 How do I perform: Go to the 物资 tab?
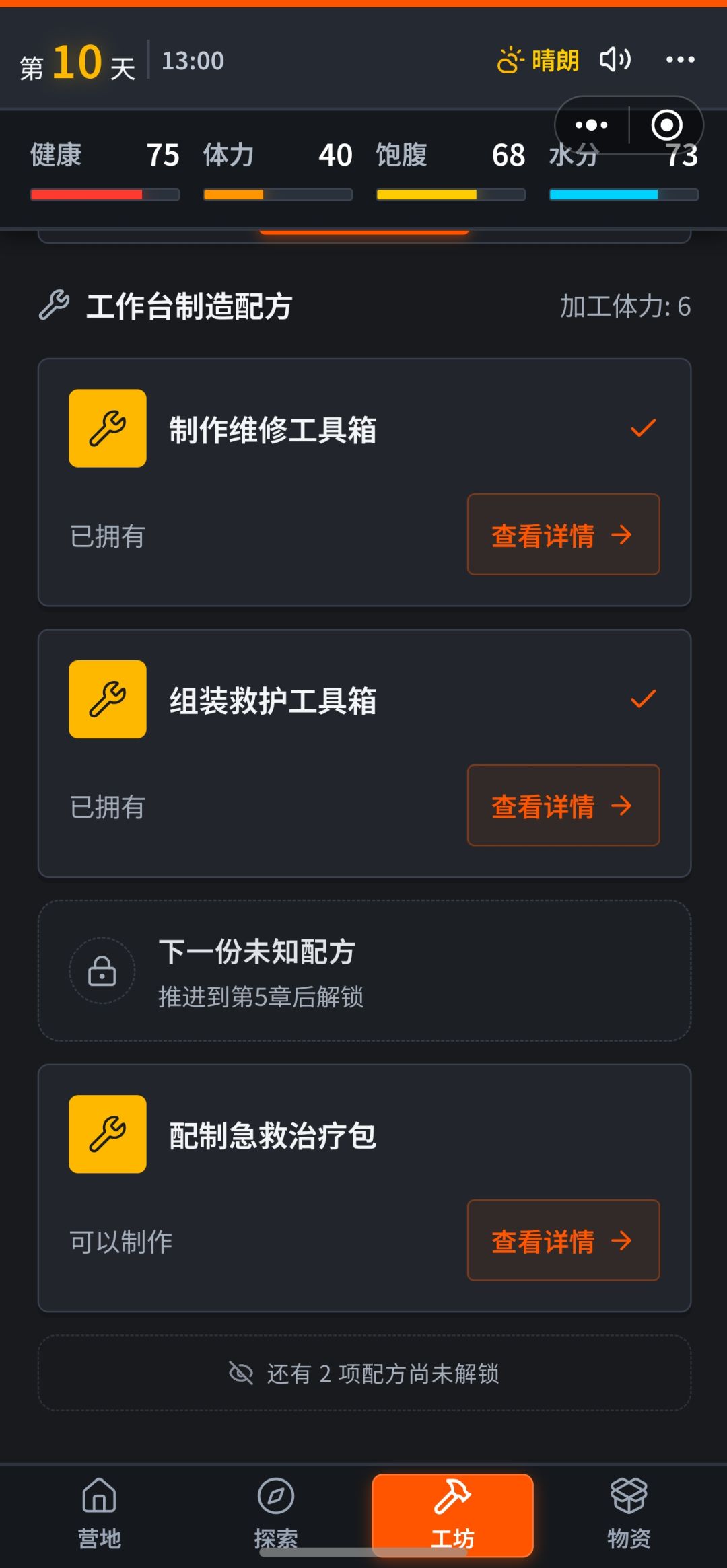point(629,1514)
